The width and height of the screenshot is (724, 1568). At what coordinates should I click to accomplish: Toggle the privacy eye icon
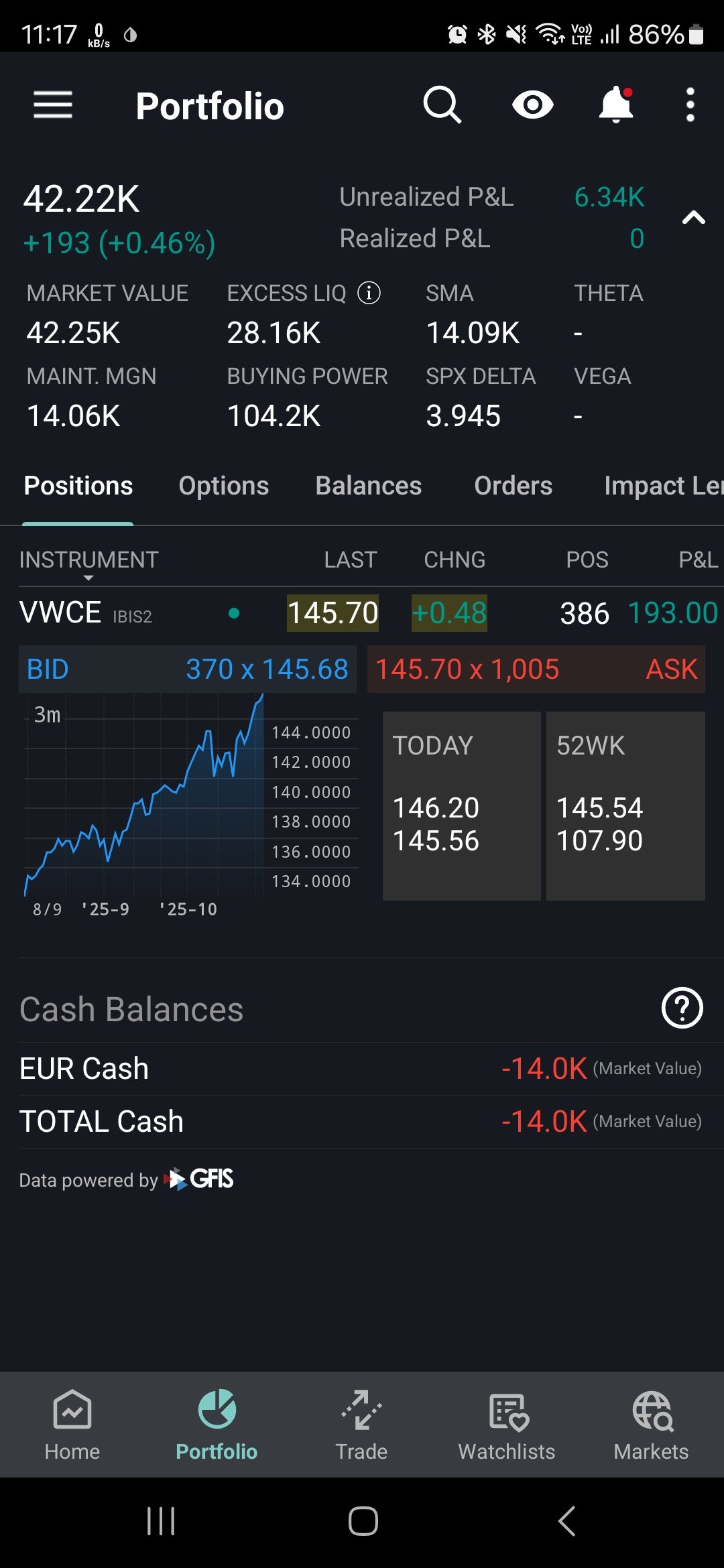pos(532,105)
